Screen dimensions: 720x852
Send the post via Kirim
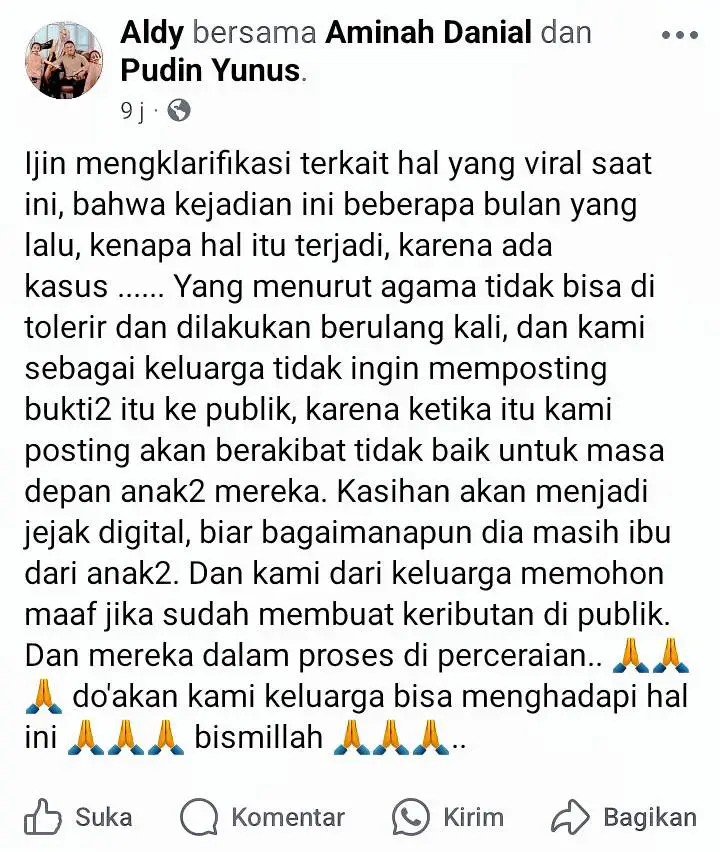(448, 817)
